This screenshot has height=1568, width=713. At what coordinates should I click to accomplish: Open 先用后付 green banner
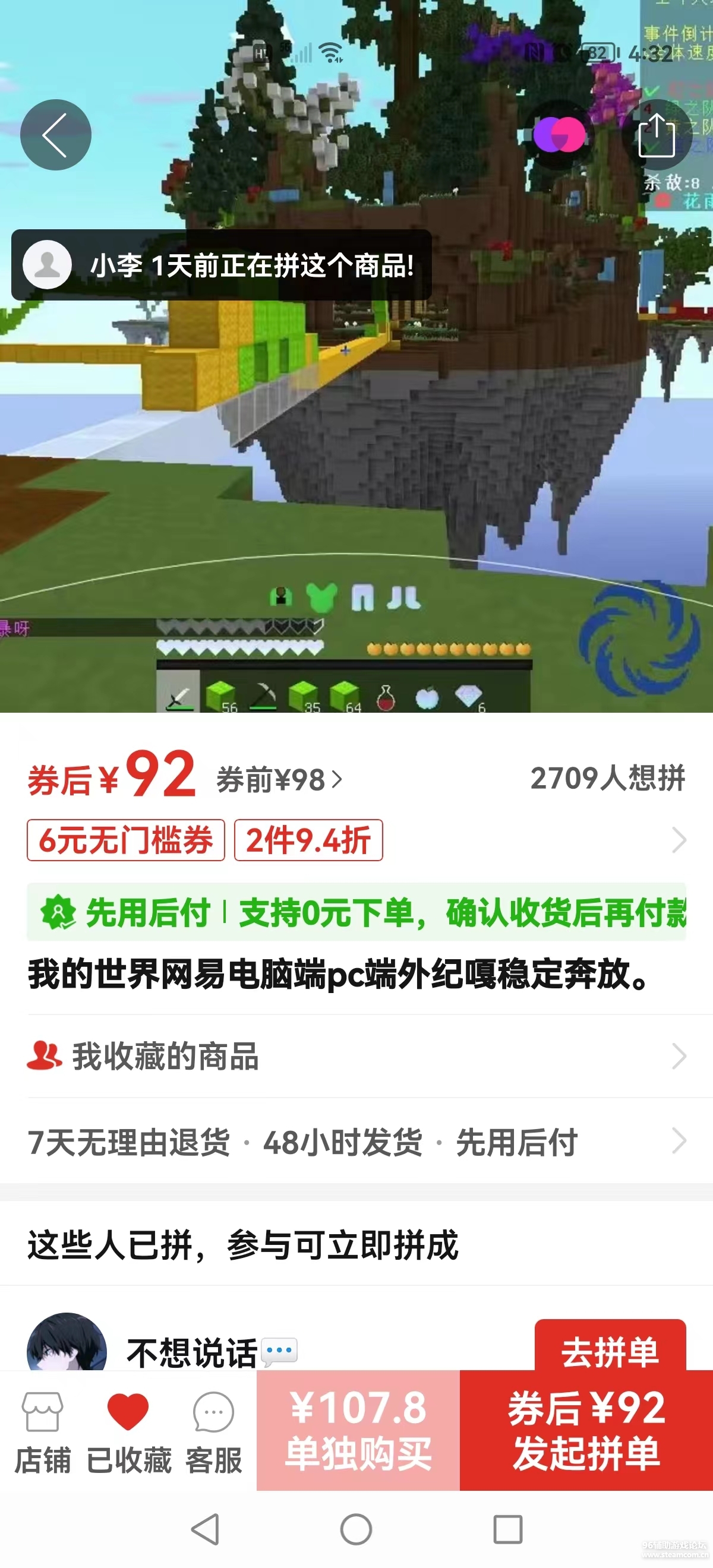pyautogui.click(x=356, y=912)
